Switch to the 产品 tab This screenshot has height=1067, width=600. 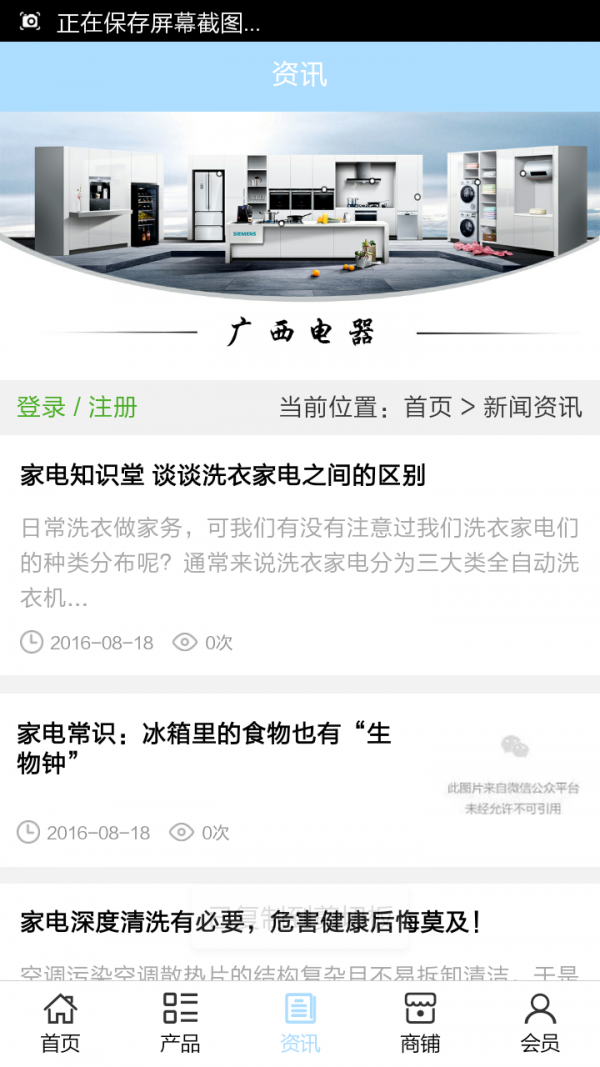(x=180, y=1023)
